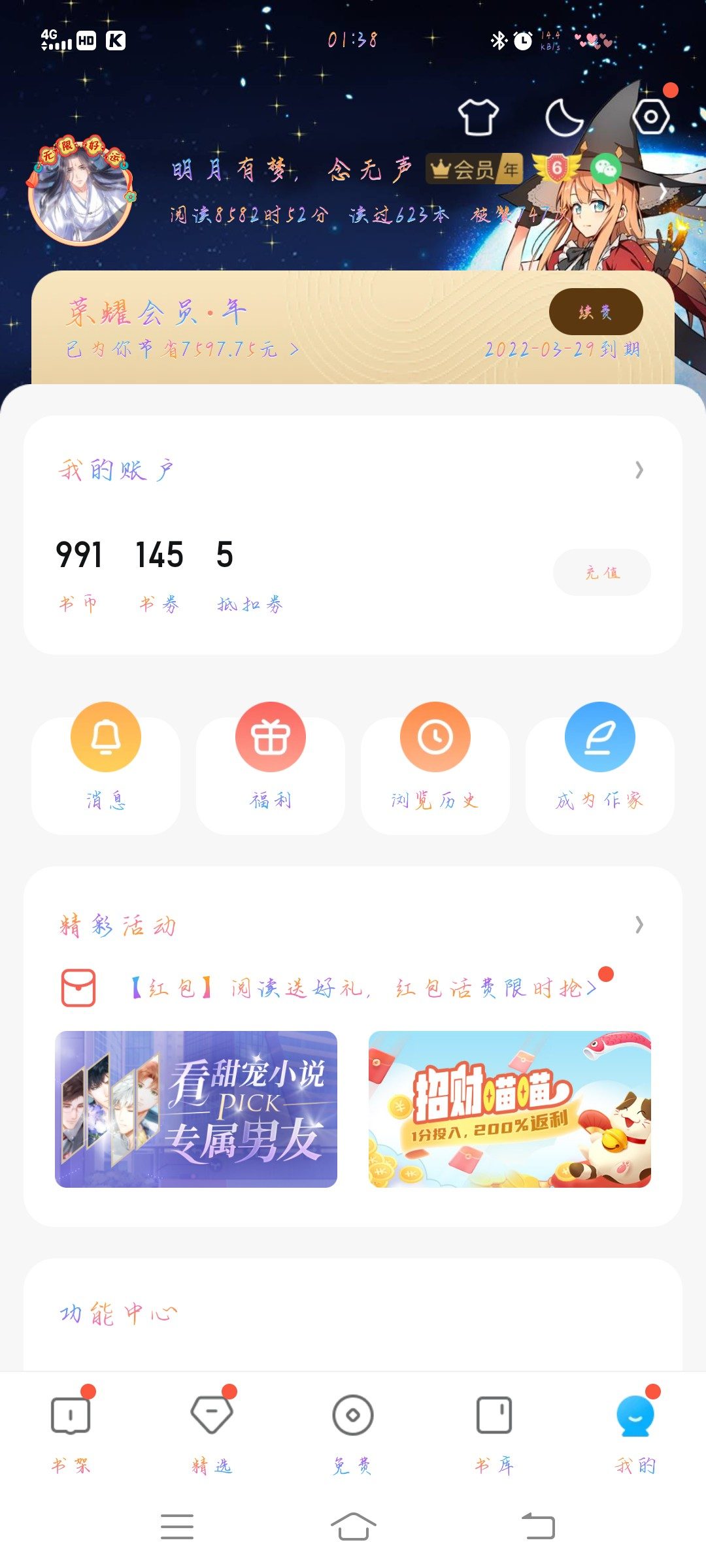Open the theme skin shirt icon
The image size is (706, 1568).
tap(478, 117)
